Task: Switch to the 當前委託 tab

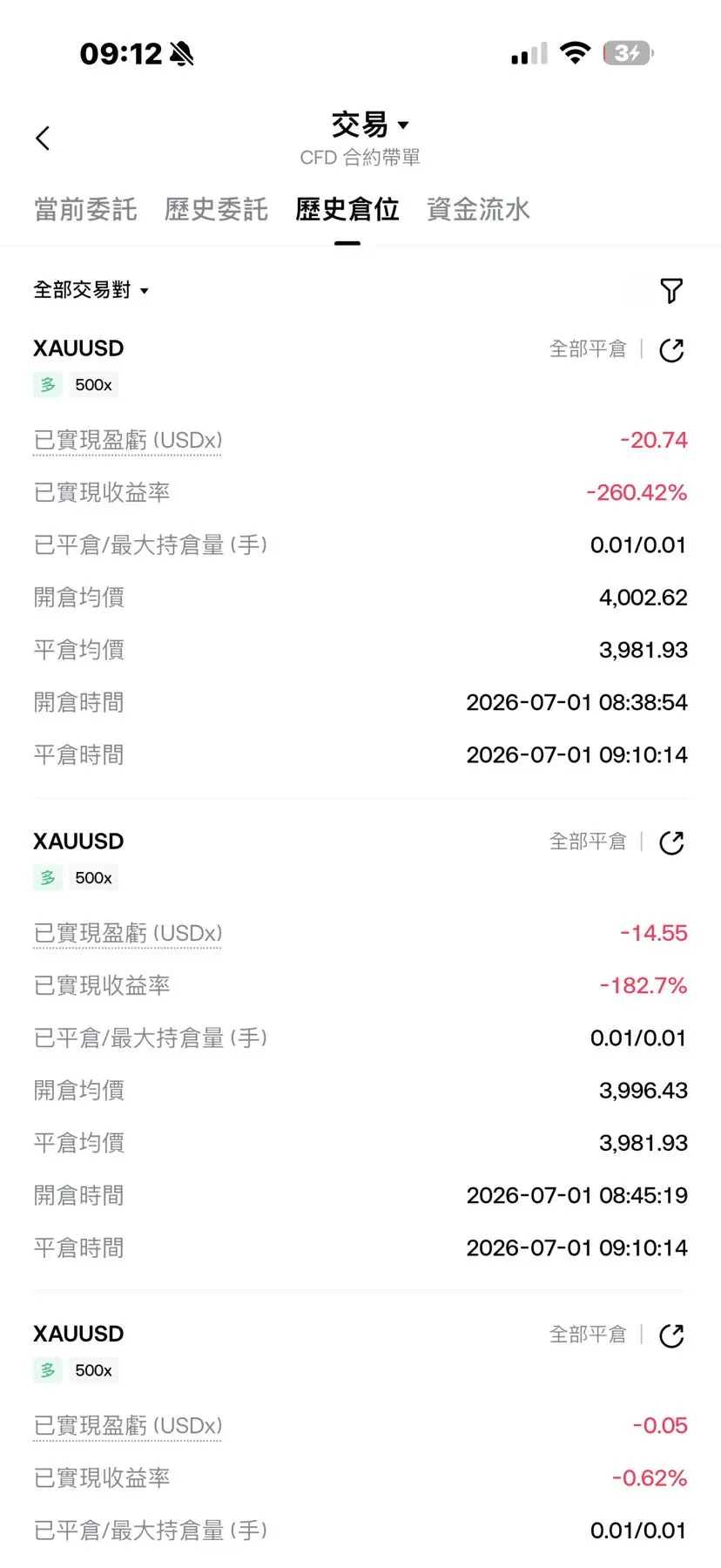Action: [85, 209]
